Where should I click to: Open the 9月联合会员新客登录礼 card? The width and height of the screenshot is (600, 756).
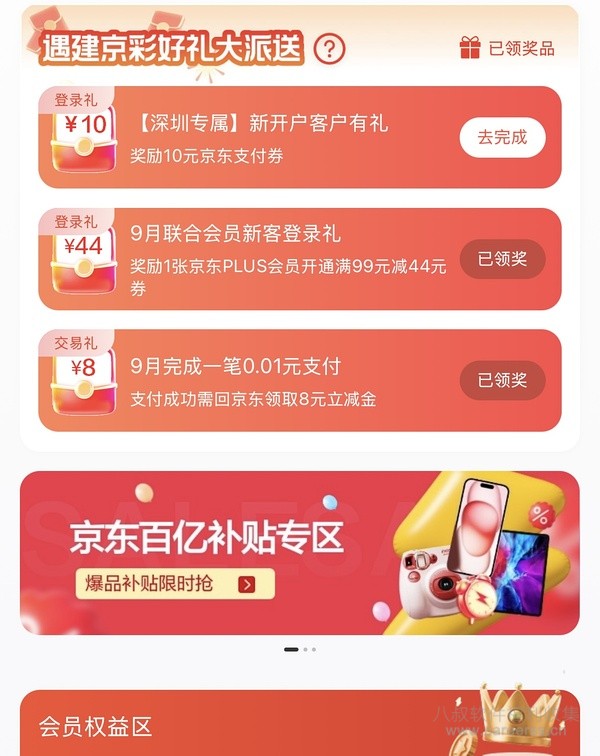[236, 234]
